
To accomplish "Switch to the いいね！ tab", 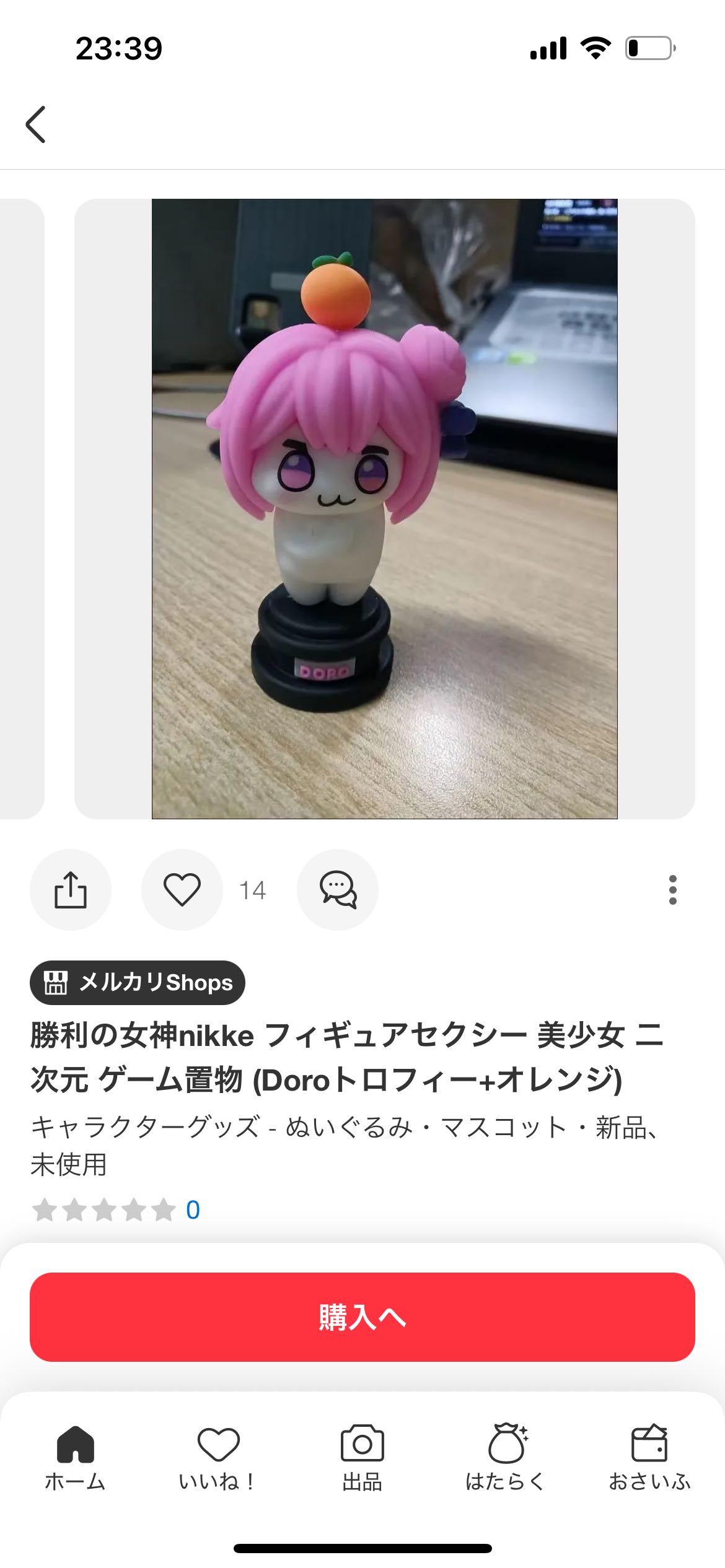I will tap(218, 1457).
